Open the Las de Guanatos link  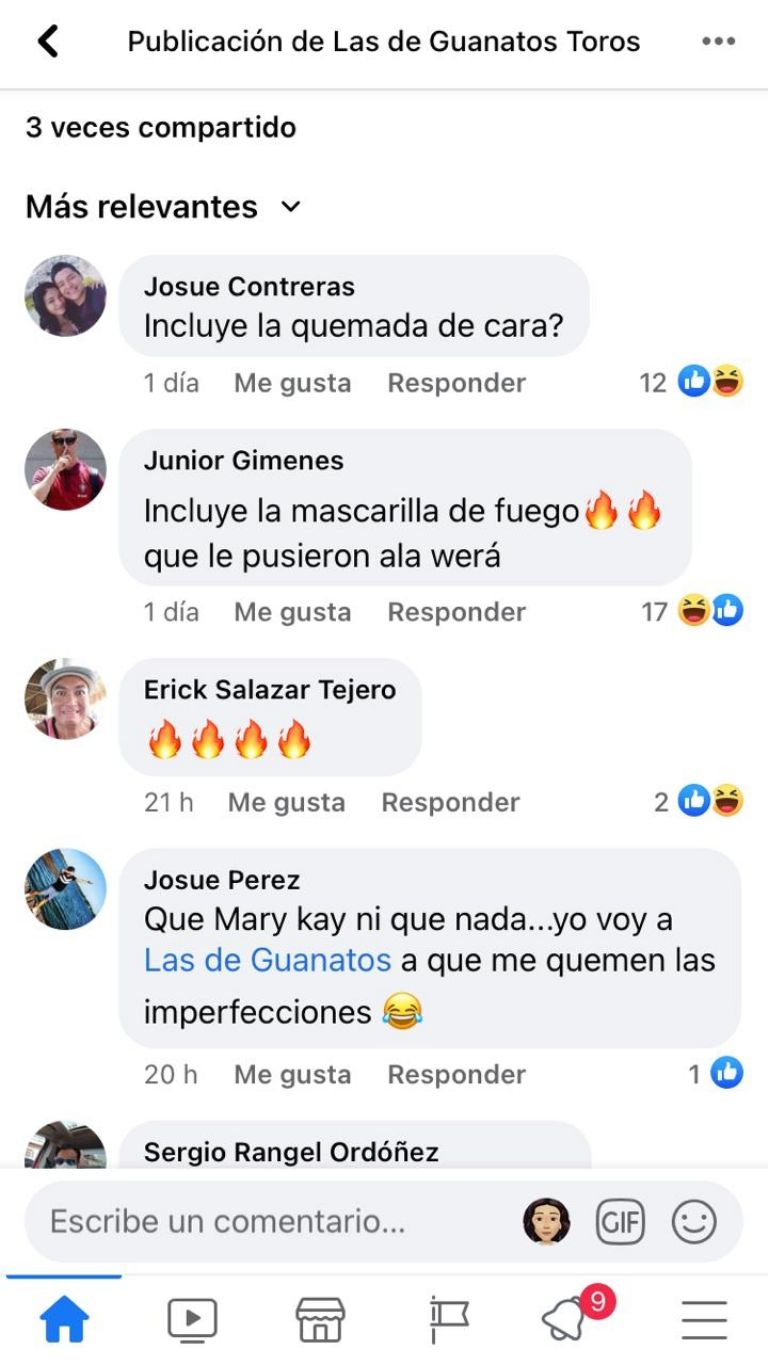pyautogui.click(x=267, y=960)
